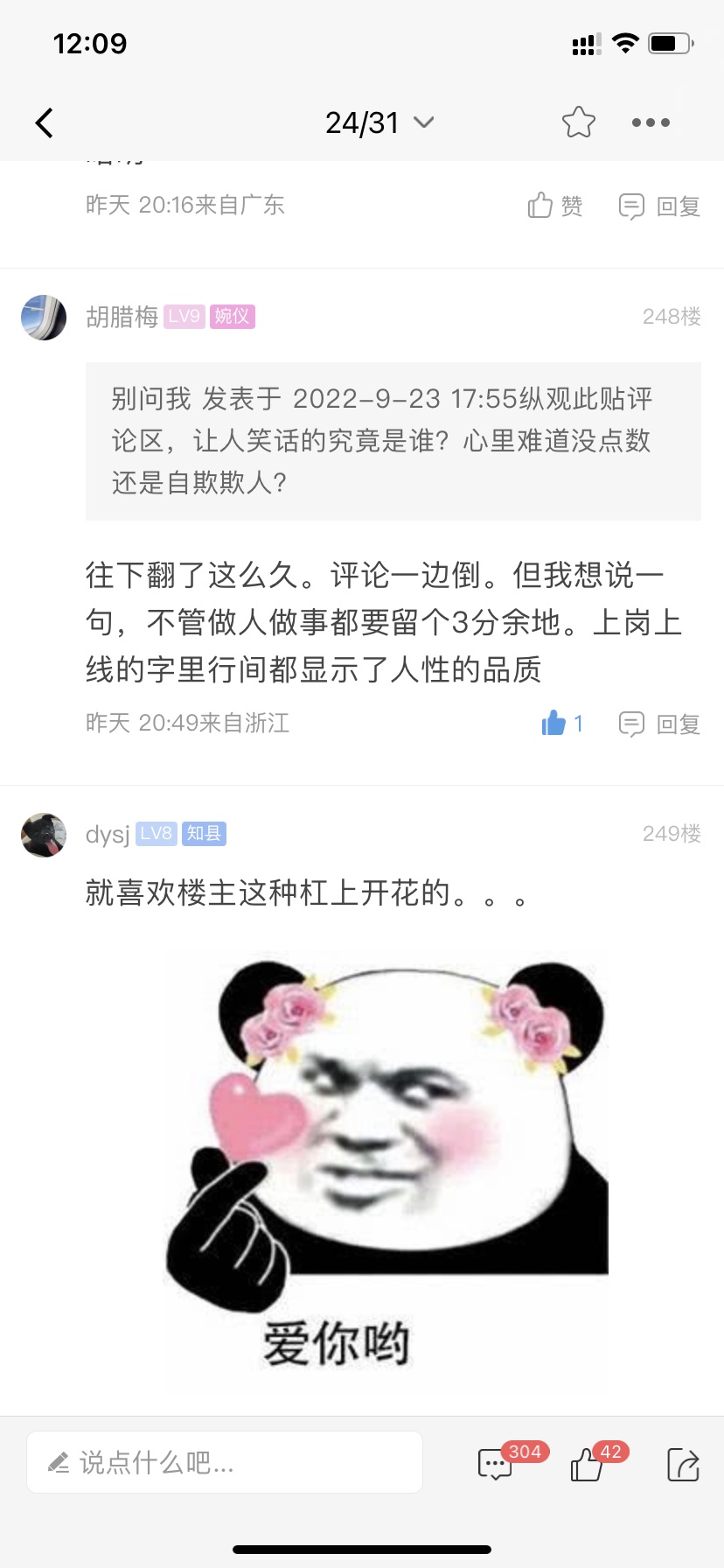Favorite this thread with the star icon

click(578, 122)
